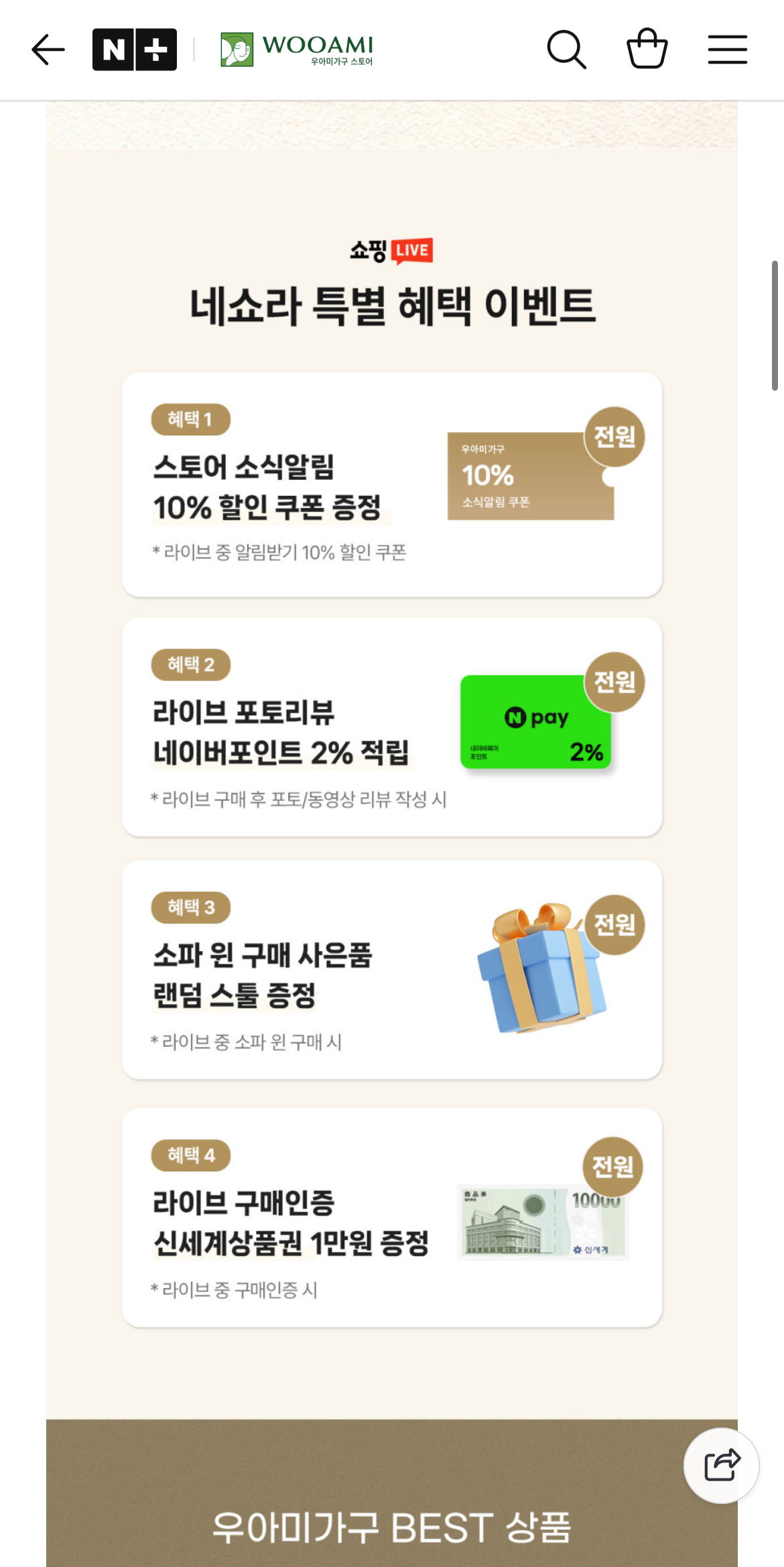Open the WOOAMI store home
The height and width of the screenshot is (1567, 784).
[297, 50]
